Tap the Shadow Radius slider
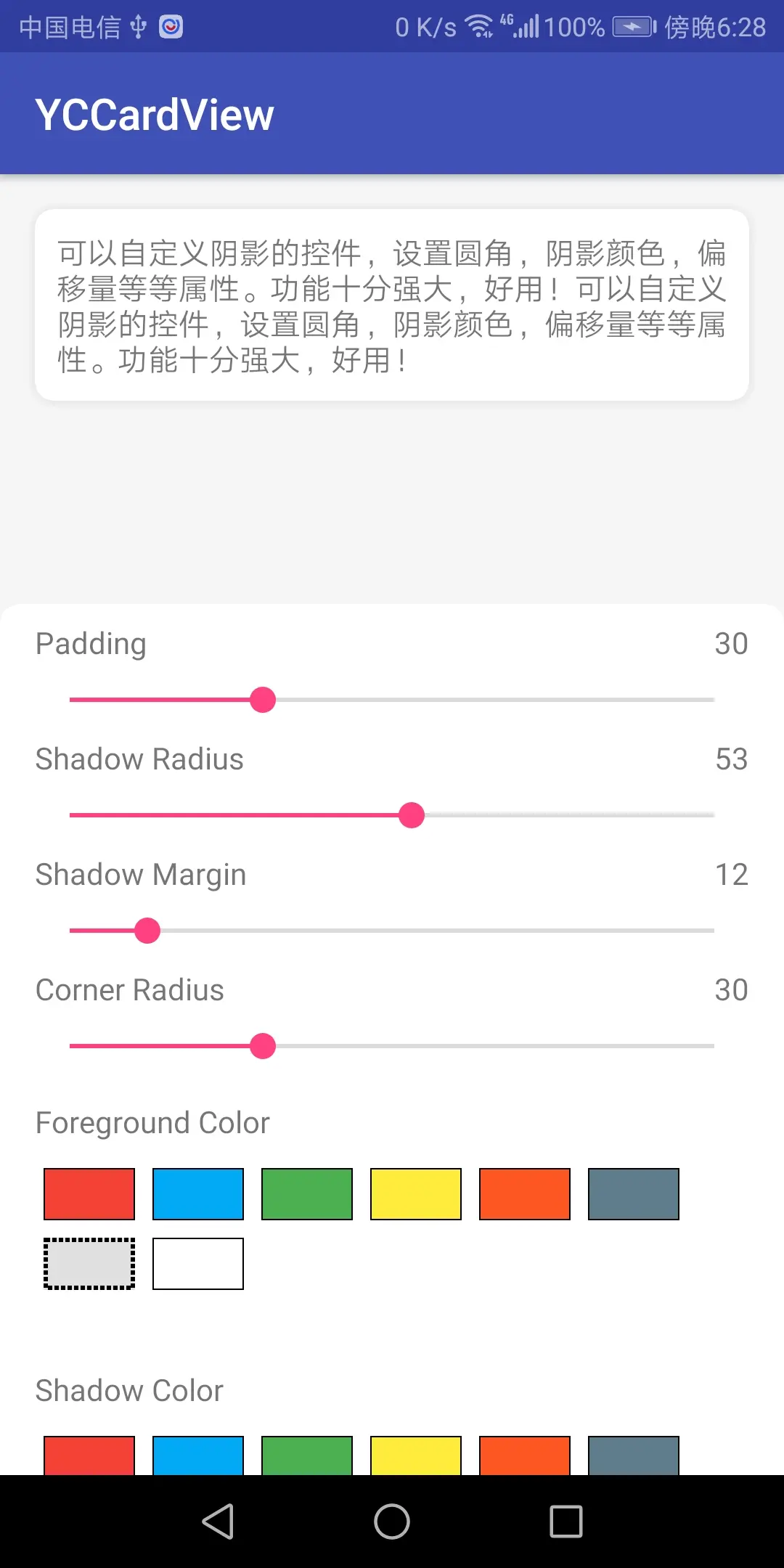Viewport: 784px width, 1568px height. click(x=392, y=815)
